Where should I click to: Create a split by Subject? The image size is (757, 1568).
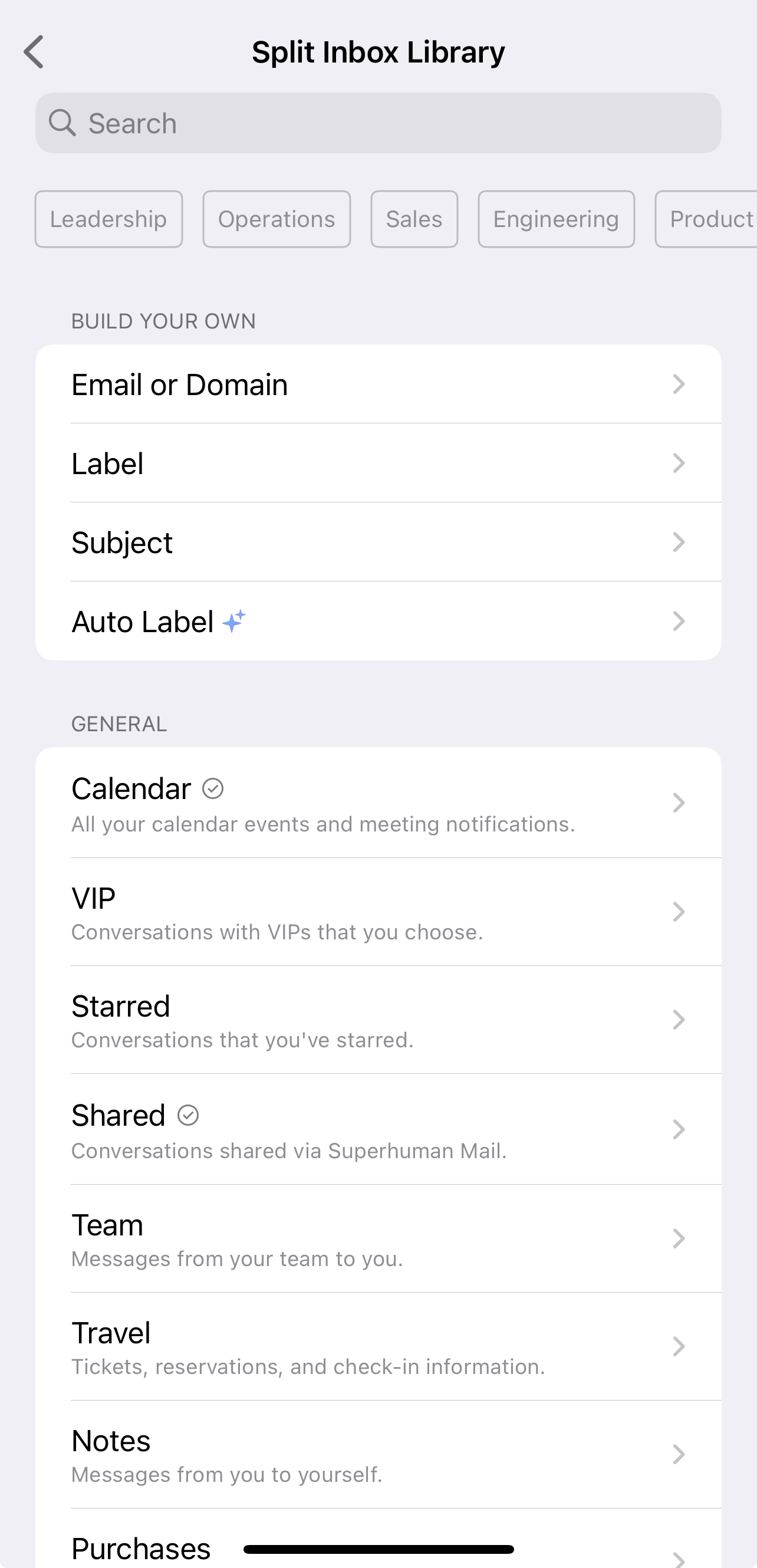pos(378,543)
